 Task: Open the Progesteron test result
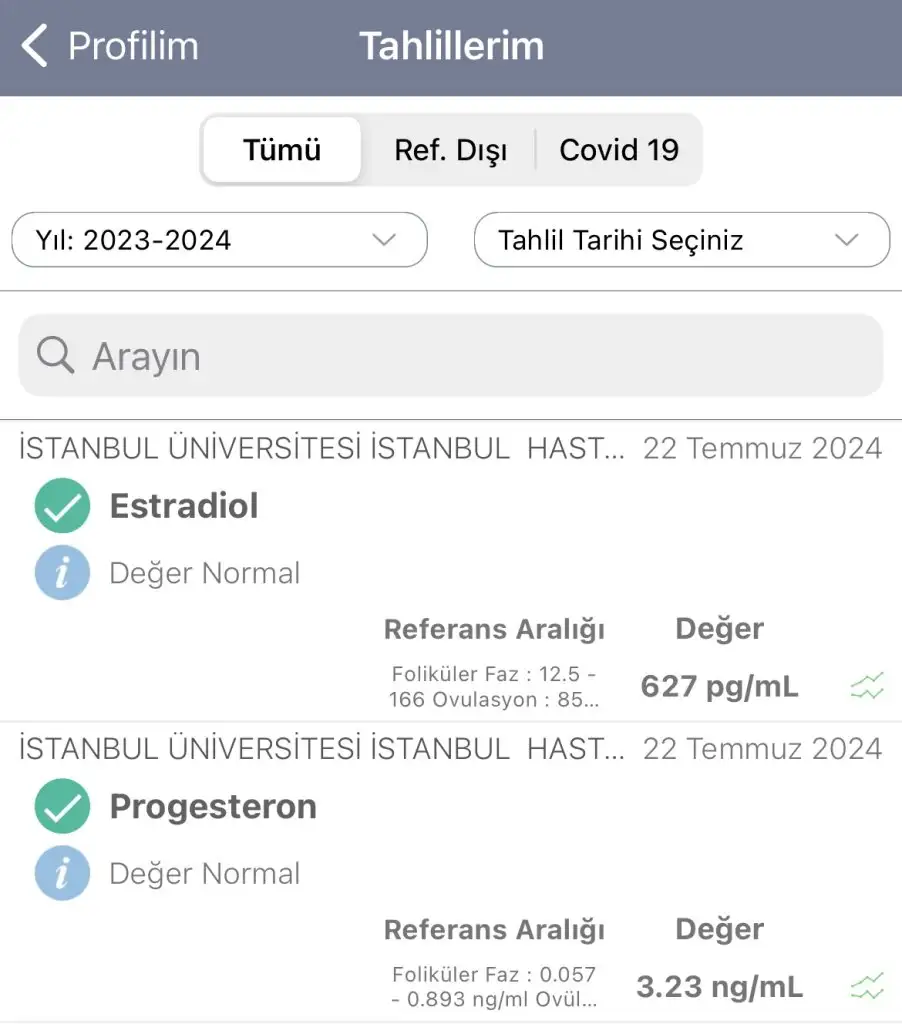pyautogui.click(x=212, y=807)
